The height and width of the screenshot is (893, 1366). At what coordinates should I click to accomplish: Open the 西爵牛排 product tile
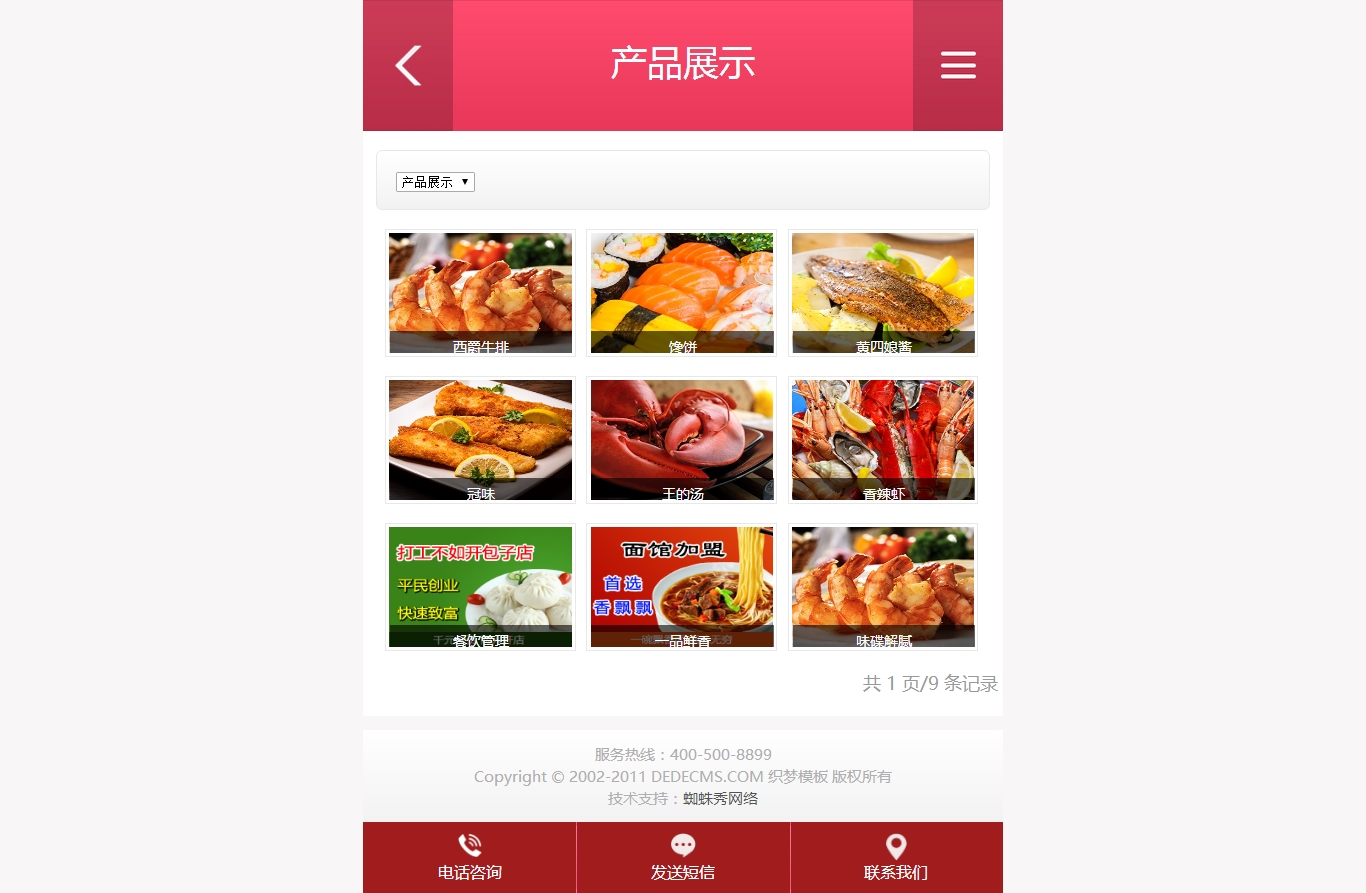(x=480, y=292)
